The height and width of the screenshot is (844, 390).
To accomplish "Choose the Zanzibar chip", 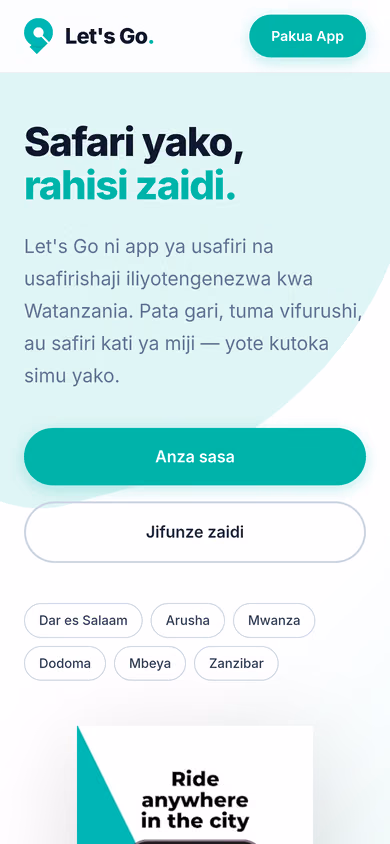I will [236, 663].
